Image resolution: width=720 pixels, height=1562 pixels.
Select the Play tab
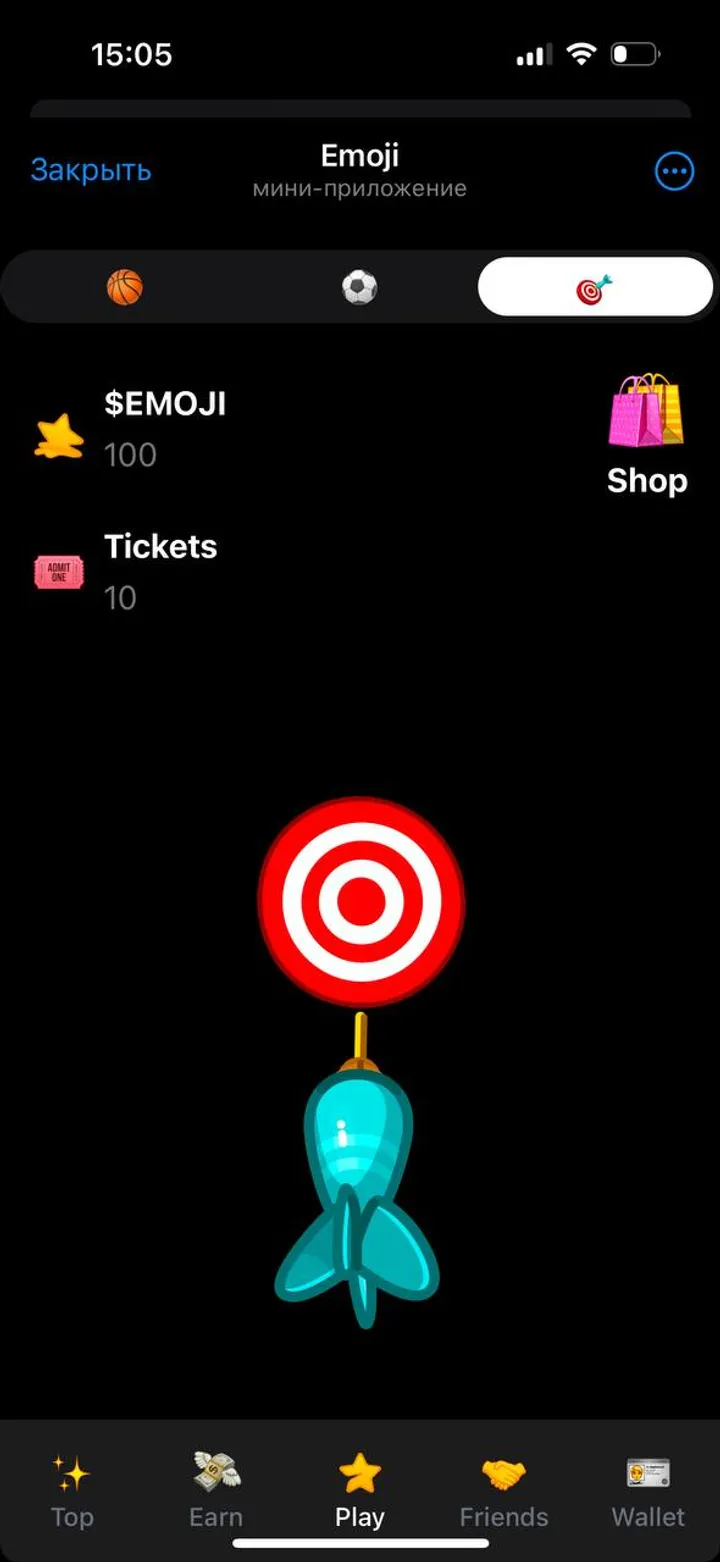click(360, 1491)
